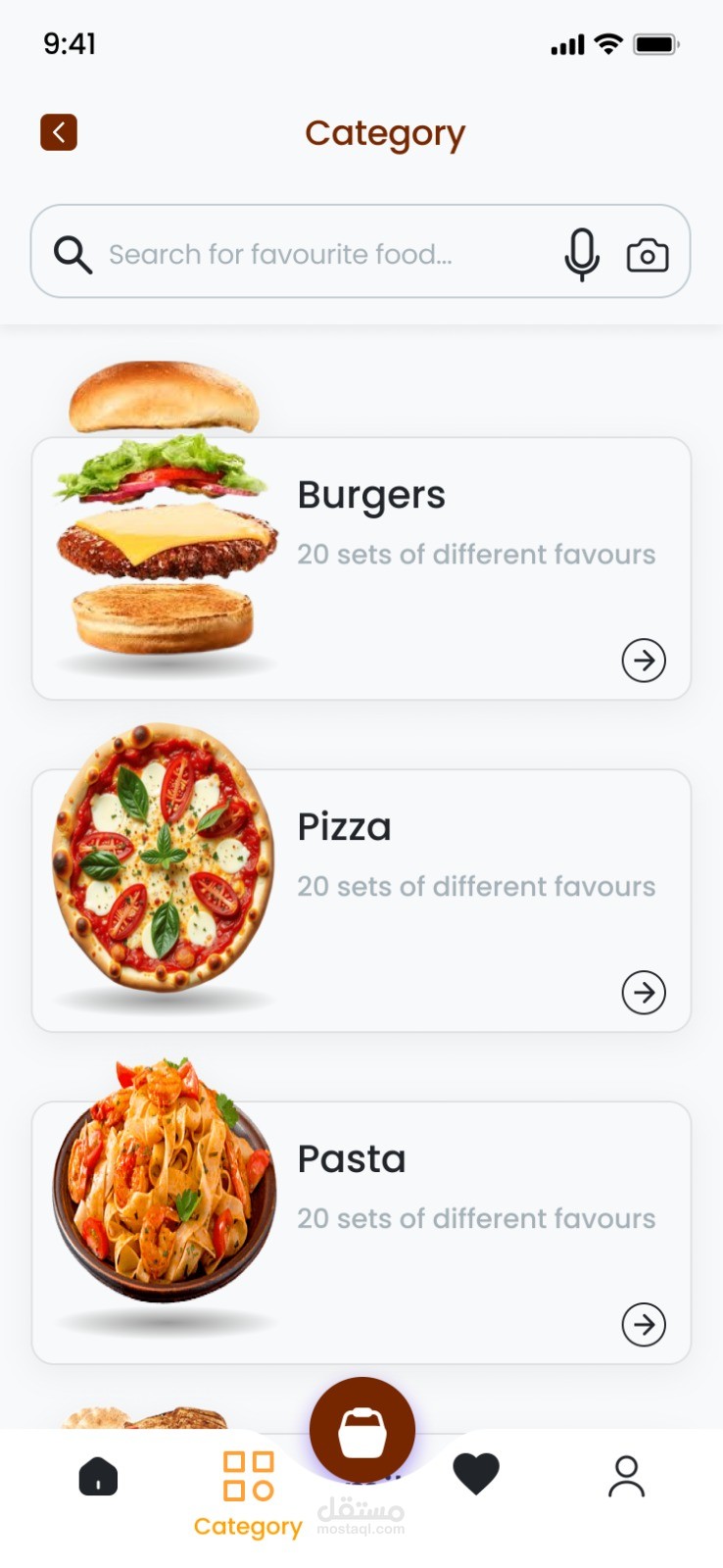
Task: Search by photo using the camera icon
Action: [648, 255]
